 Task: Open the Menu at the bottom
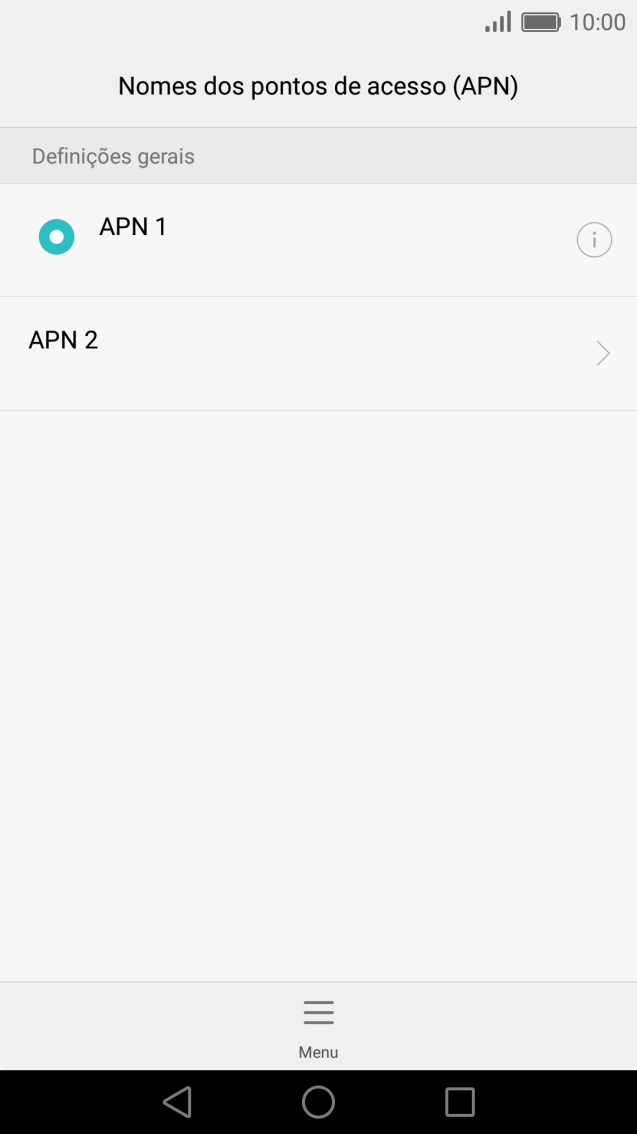[x=318, y=1028]
